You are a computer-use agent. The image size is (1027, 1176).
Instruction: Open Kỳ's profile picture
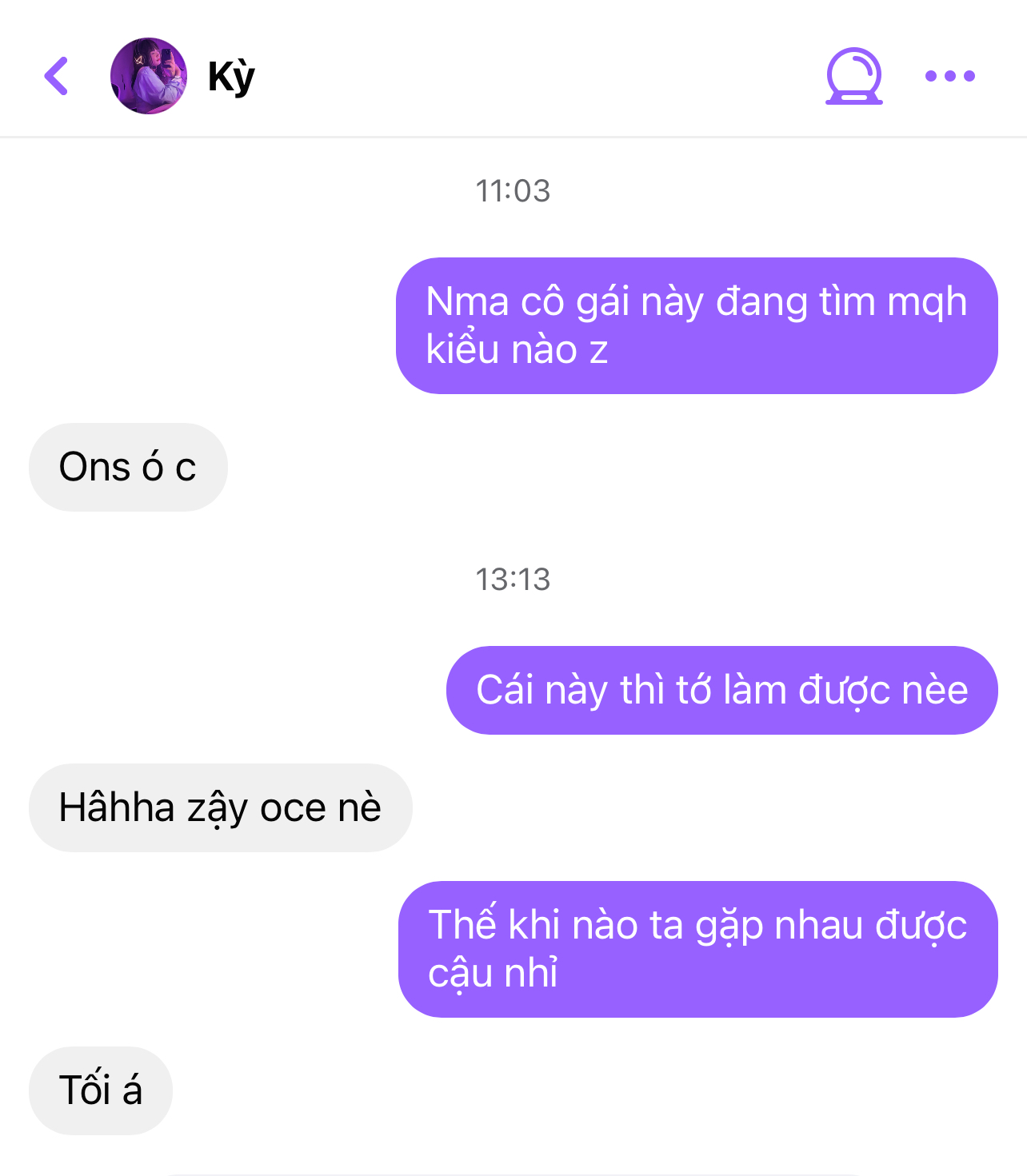149,77
